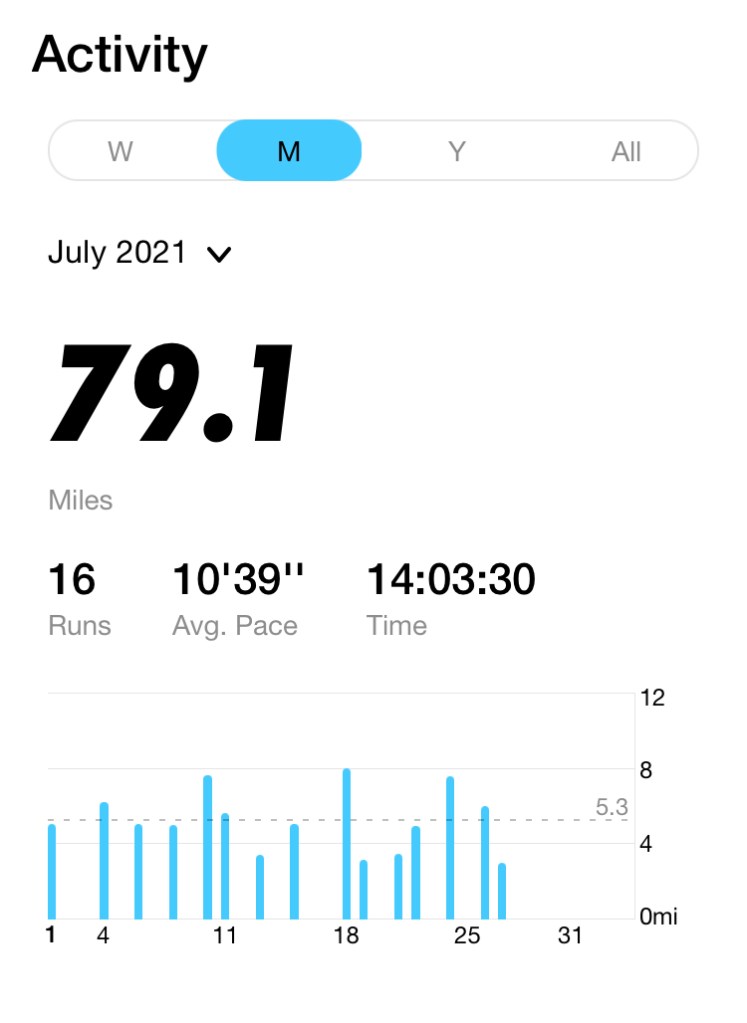Select the M monthly segment

289,152
